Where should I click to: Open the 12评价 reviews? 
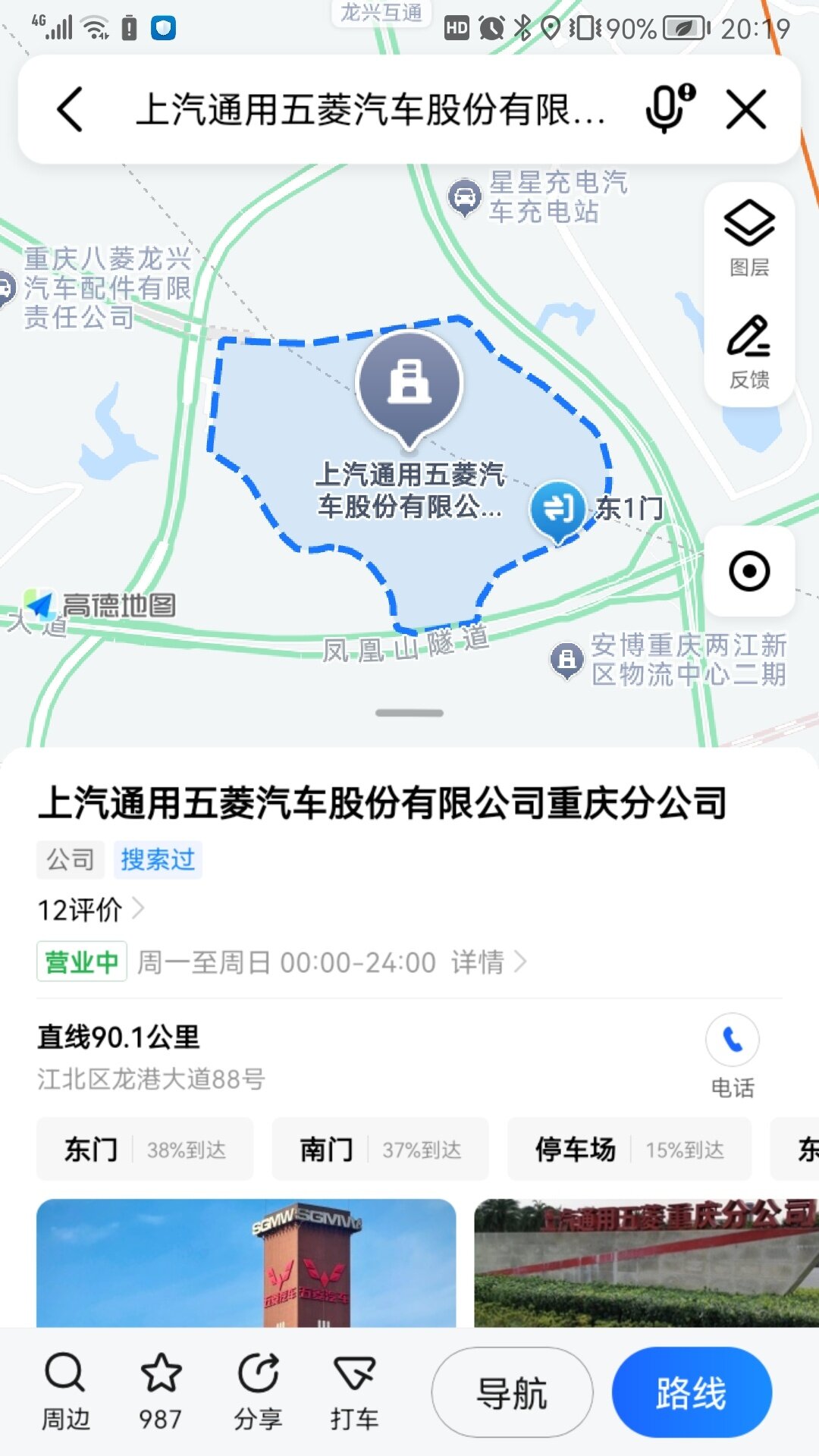click(91, 909)
